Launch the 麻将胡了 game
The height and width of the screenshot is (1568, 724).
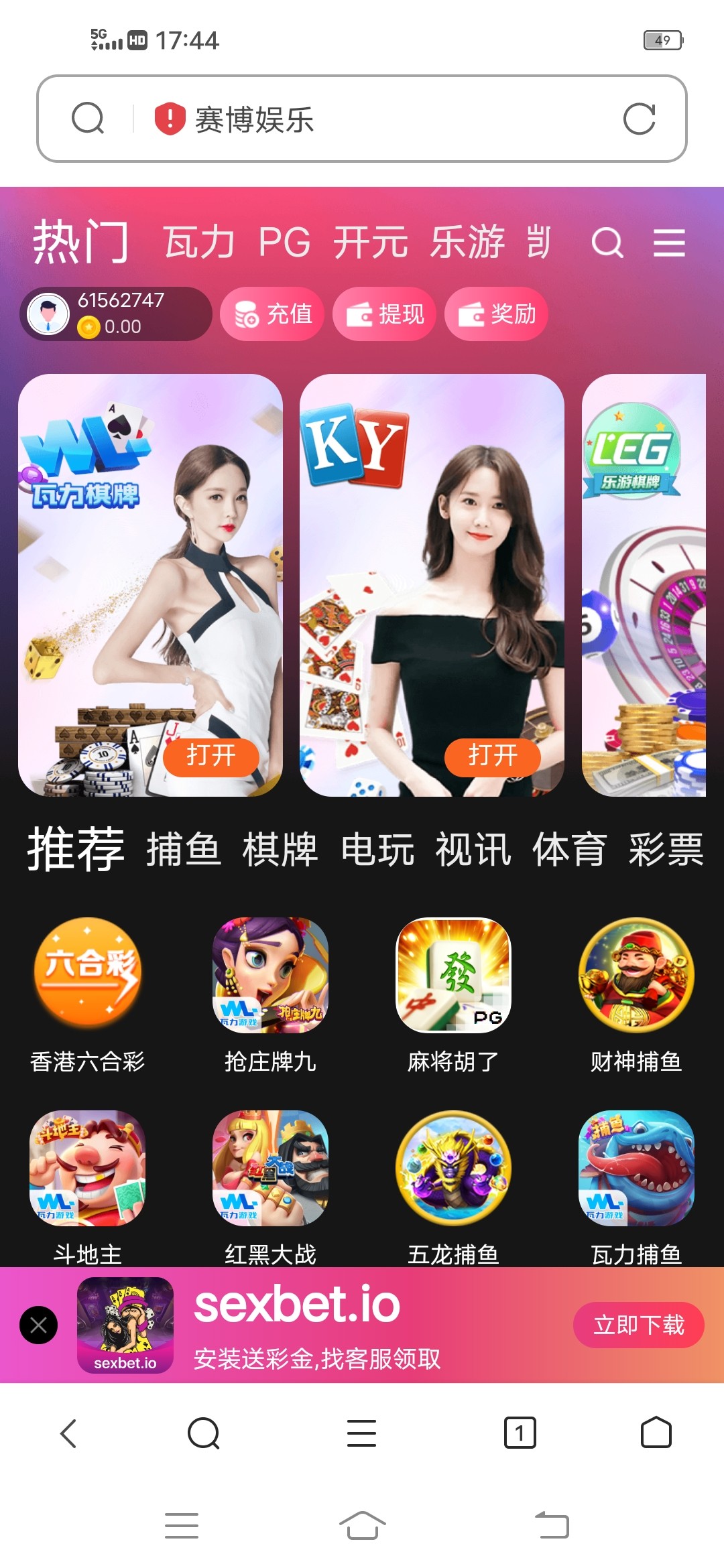(x=454, y=975)
